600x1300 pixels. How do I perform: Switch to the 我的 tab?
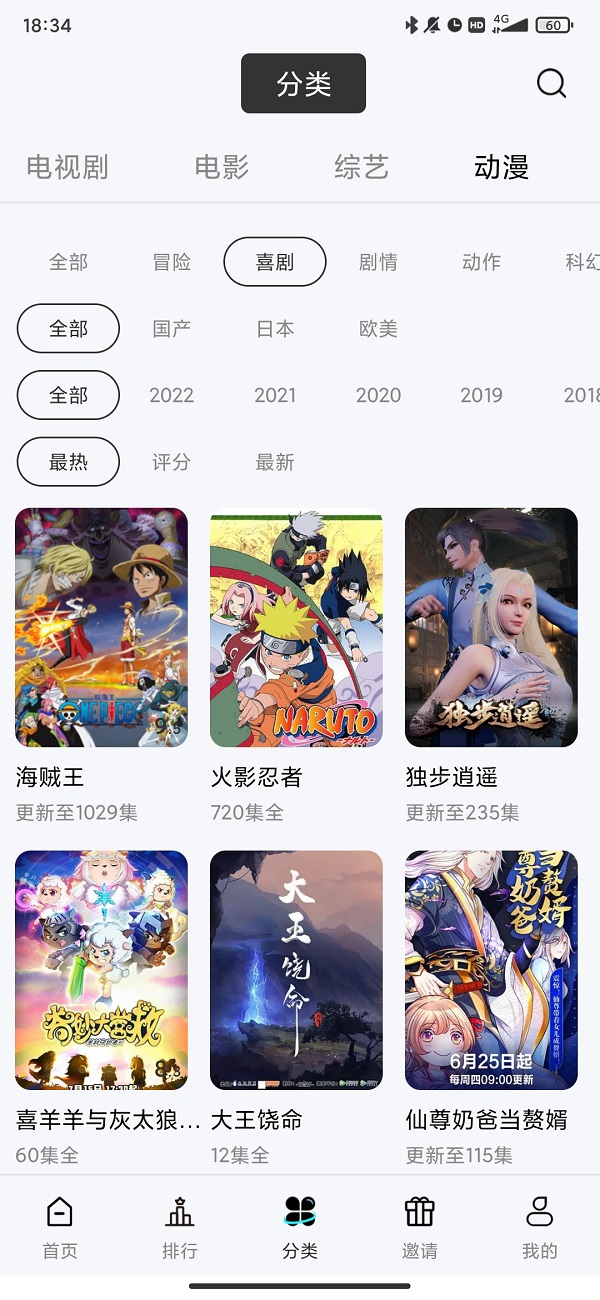pyautogui.click(x=539, y=1227)
